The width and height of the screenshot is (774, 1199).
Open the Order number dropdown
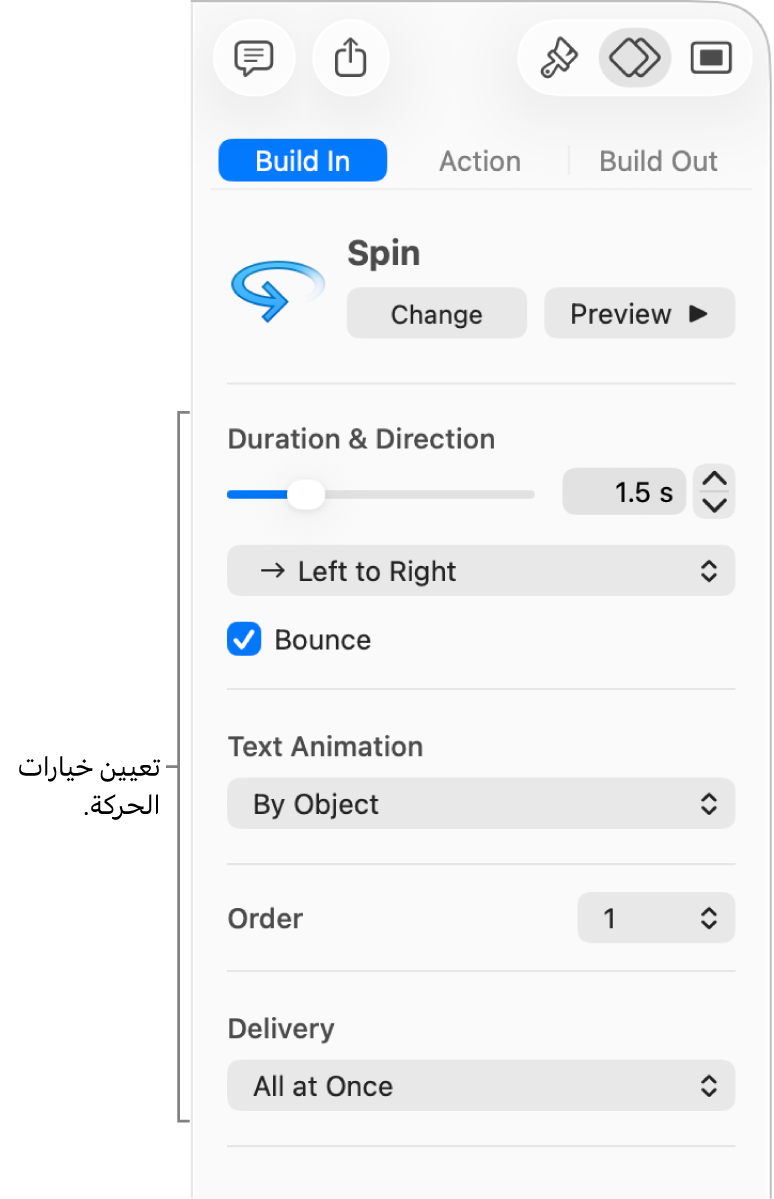(x=656, y=918)
